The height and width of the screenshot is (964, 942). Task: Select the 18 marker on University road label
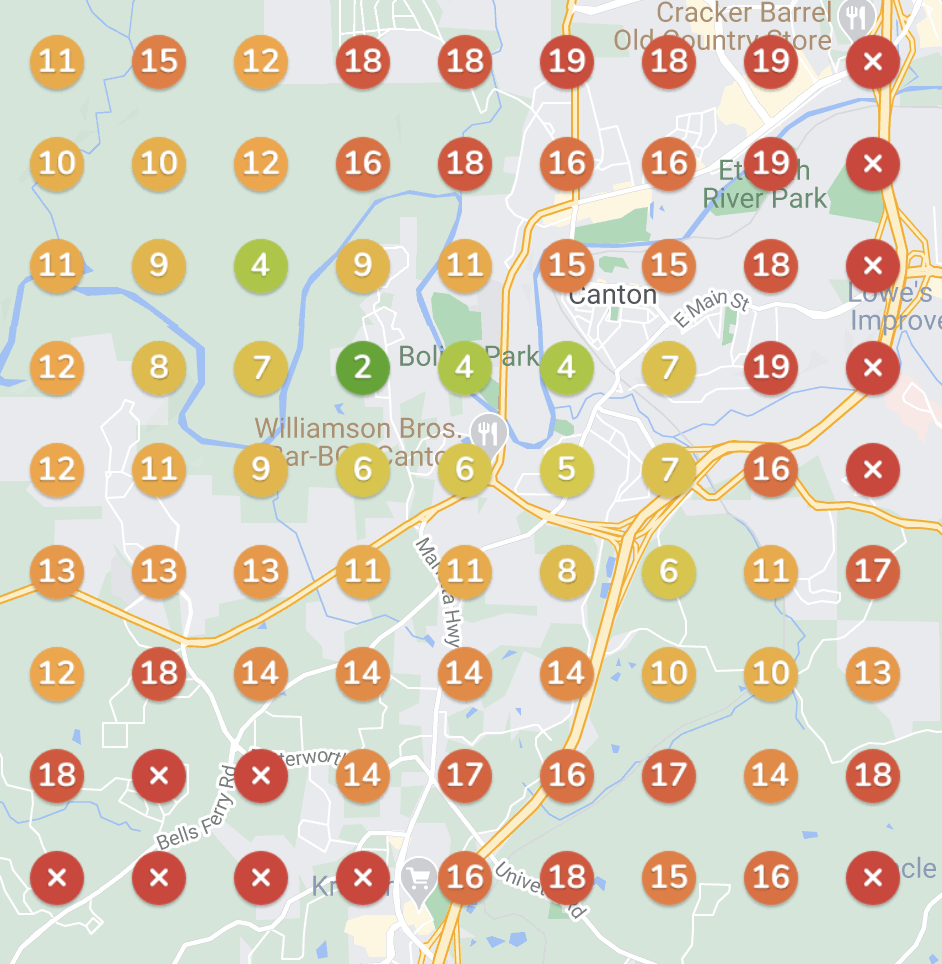click(566, 876)
